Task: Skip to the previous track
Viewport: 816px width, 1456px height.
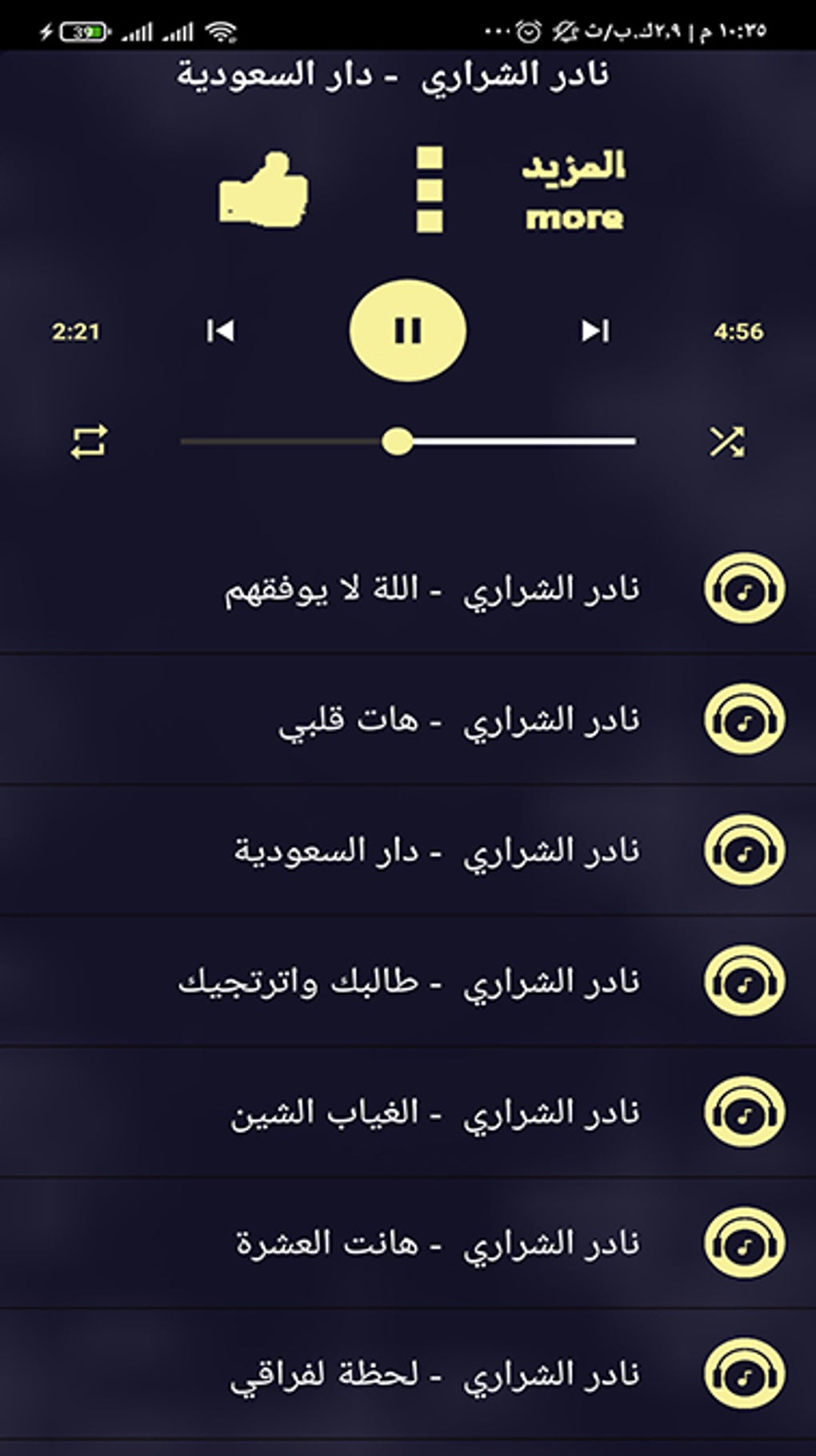Action: point(220,330)
